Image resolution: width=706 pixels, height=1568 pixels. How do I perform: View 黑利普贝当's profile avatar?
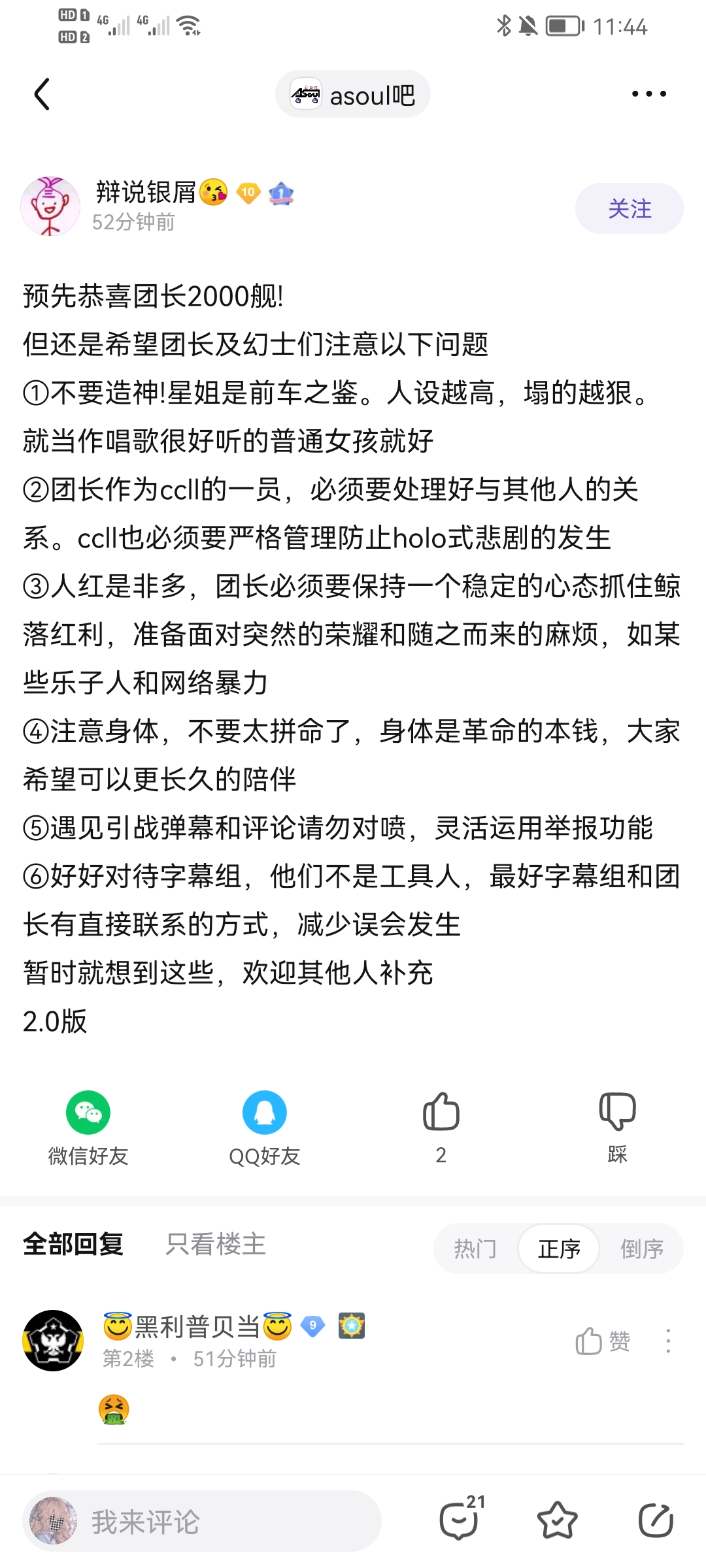(53, 1340)
